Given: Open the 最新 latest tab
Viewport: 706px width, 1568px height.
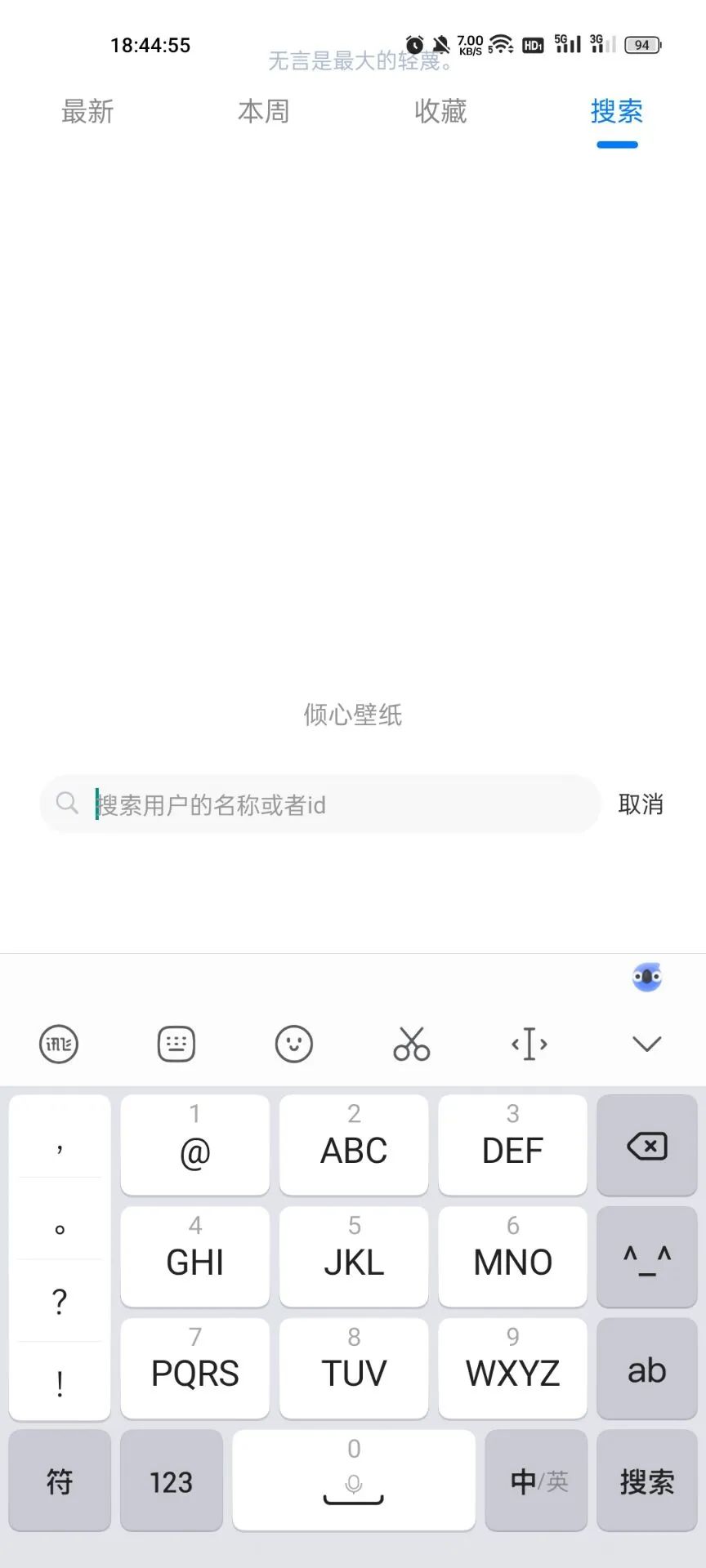Looking at the screenshot, I should coord(87,112).
